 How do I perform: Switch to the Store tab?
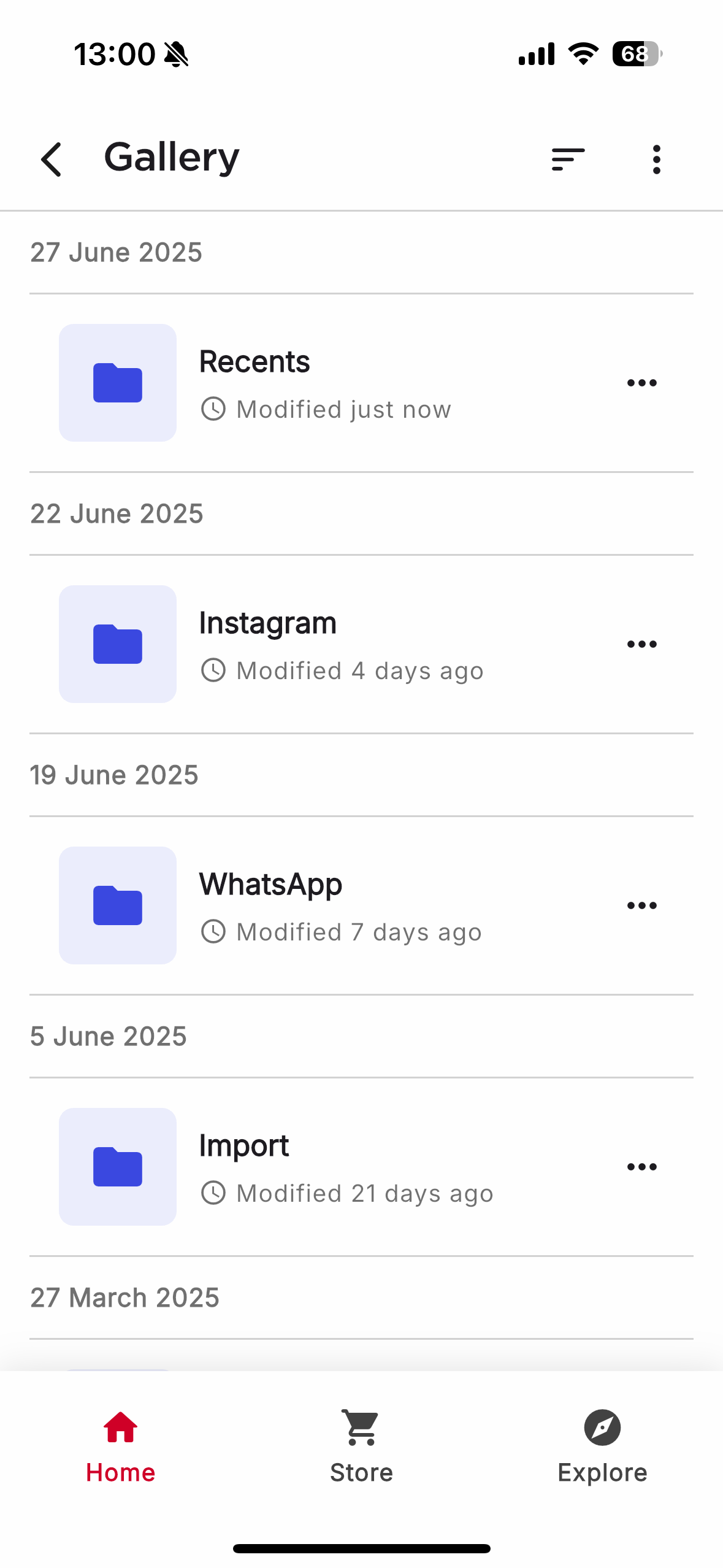pos(361,1446)
